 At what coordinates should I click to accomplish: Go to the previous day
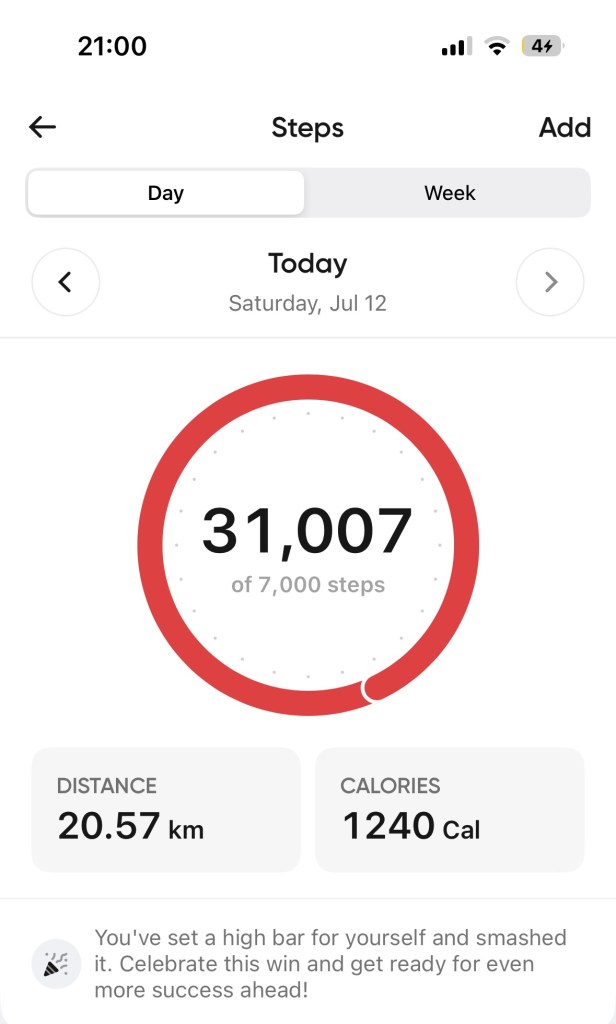point(66,283)
